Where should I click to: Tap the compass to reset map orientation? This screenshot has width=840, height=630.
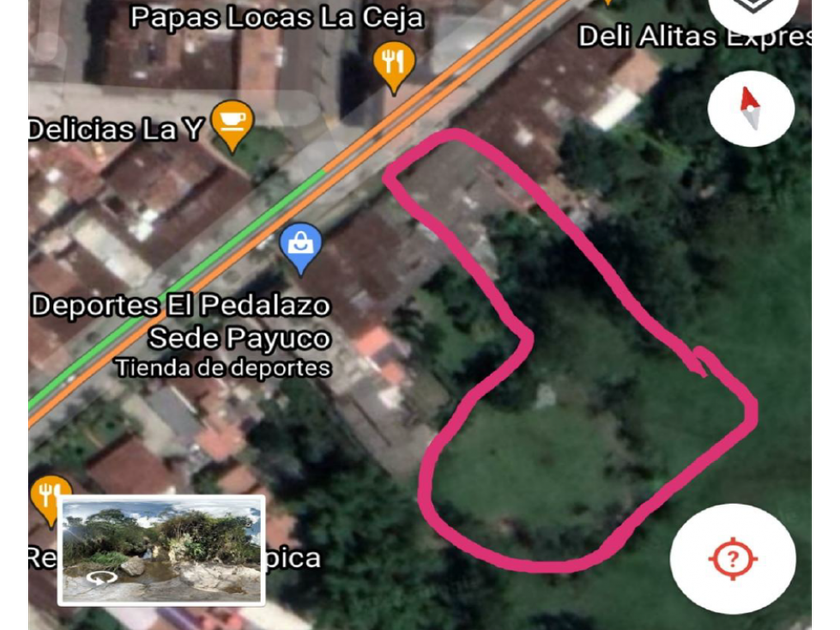751,109
